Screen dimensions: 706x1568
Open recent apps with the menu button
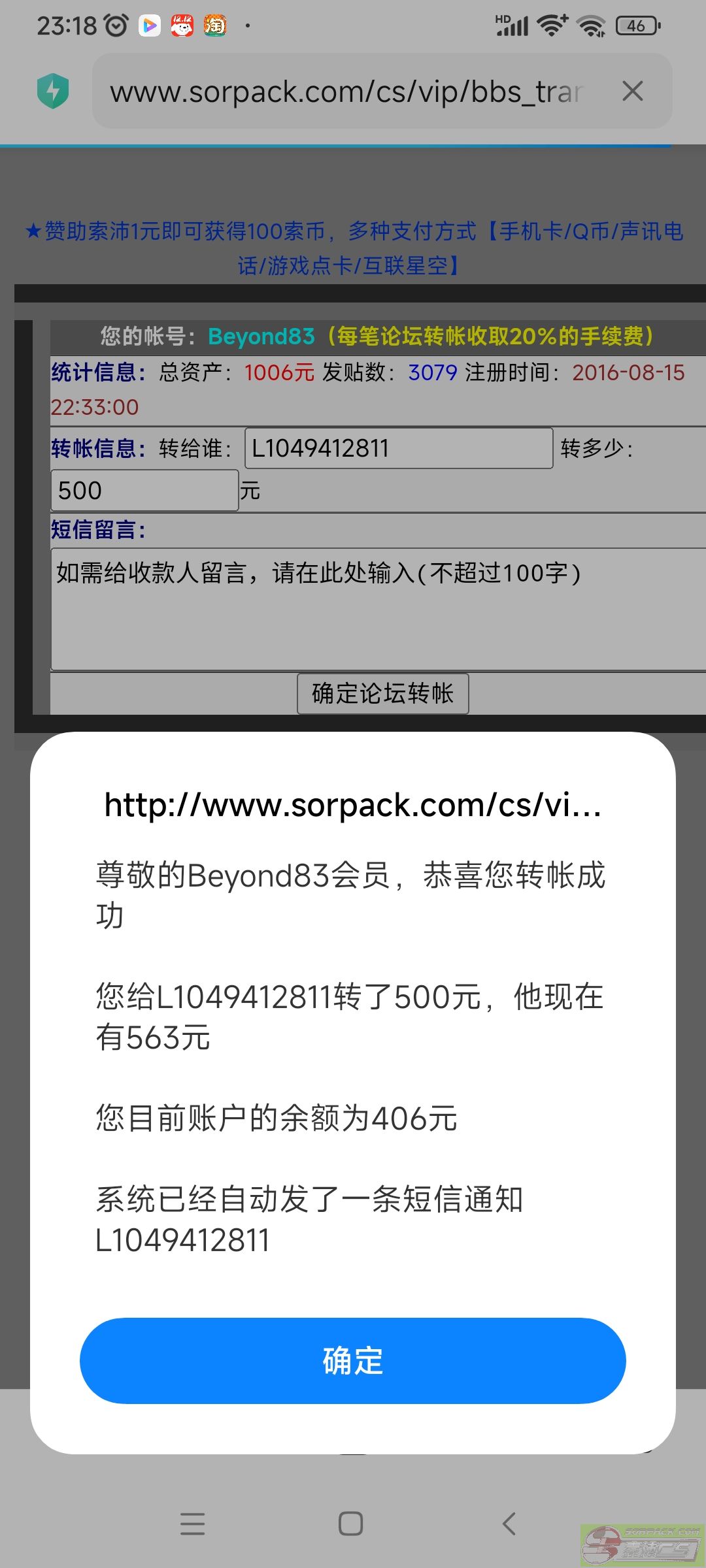click(x=193, y=1524)
